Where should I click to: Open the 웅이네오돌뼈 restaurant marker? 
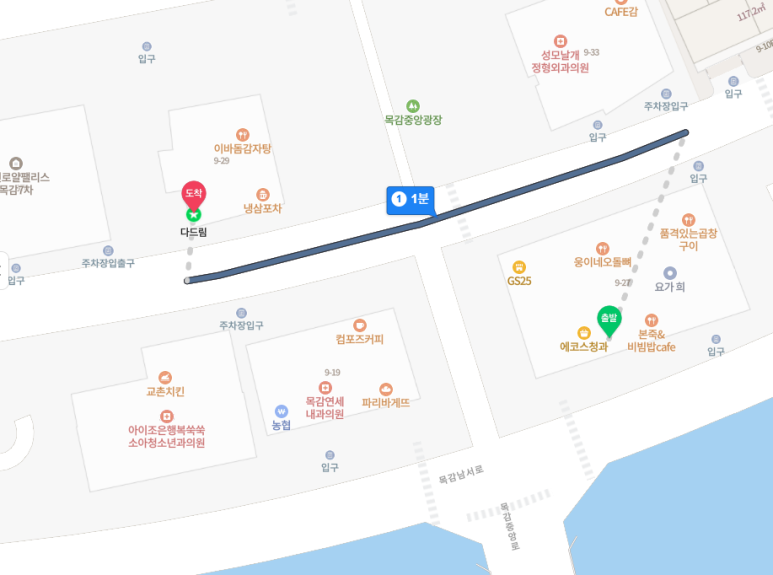pos(602,248)
